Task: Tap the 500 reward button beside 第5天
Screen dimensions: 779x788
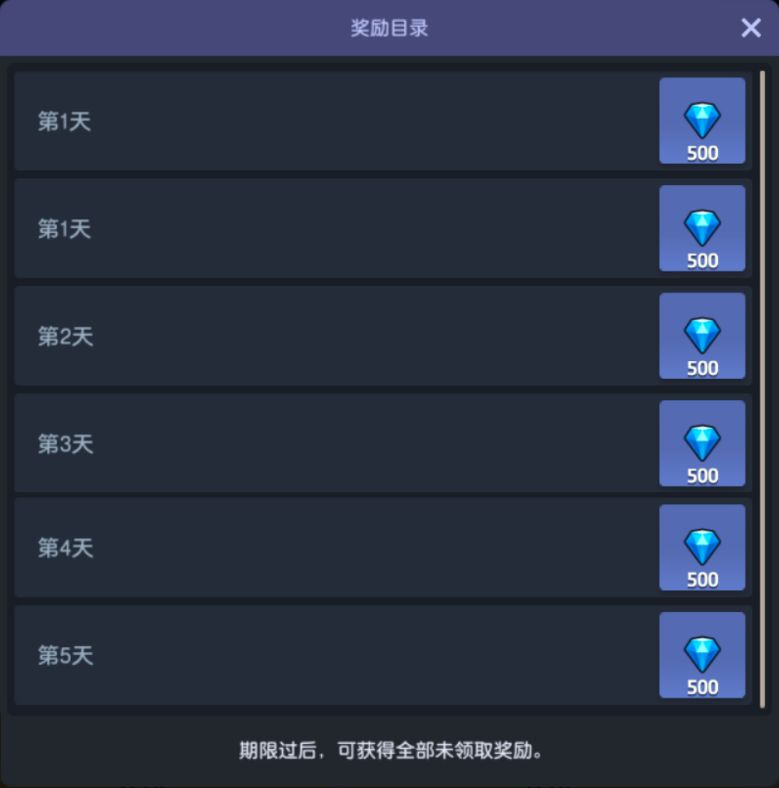Action: point(702,655)
